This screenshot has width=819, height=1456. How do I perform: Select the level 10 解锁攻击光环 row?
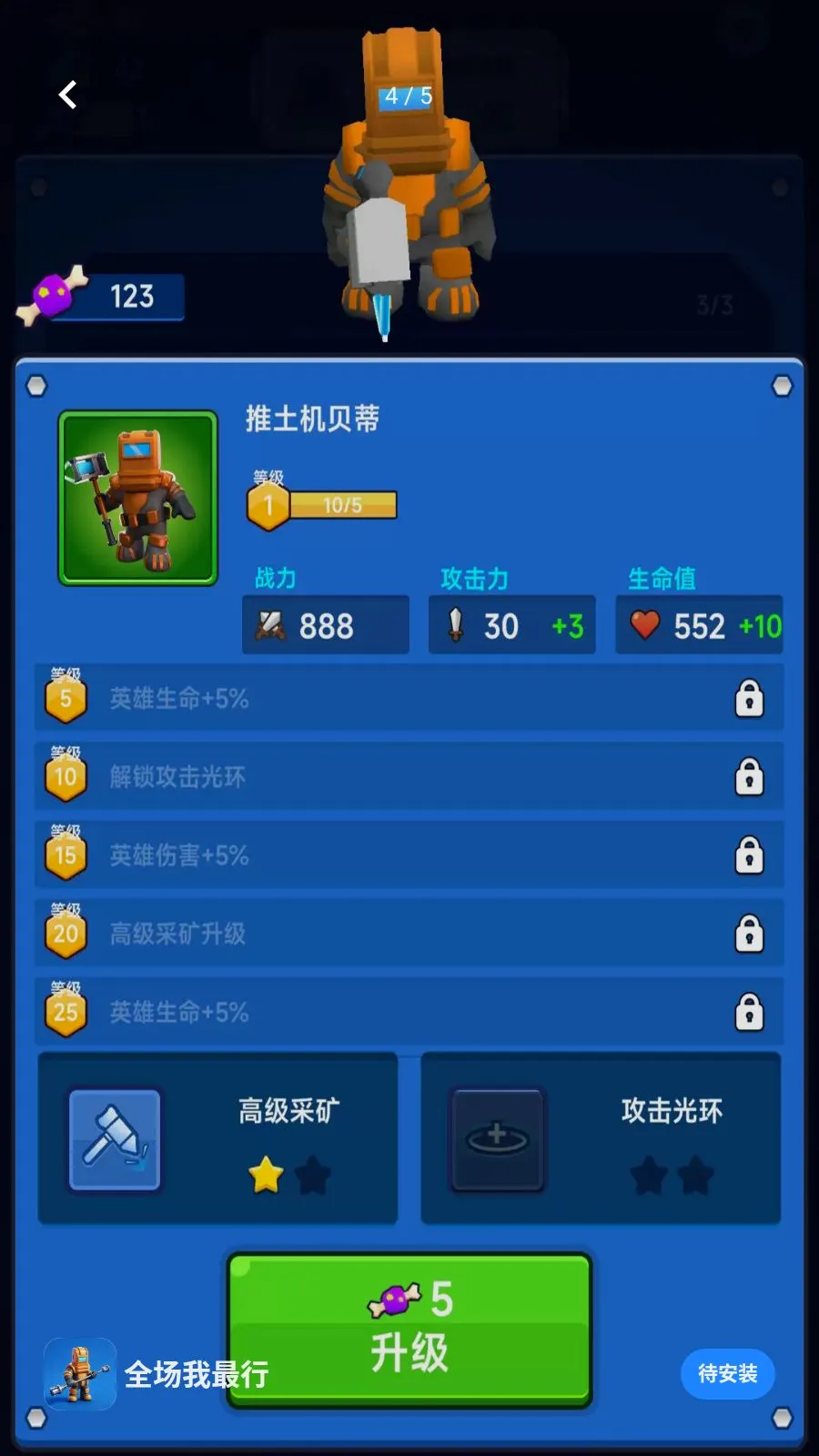coord(409,776)
